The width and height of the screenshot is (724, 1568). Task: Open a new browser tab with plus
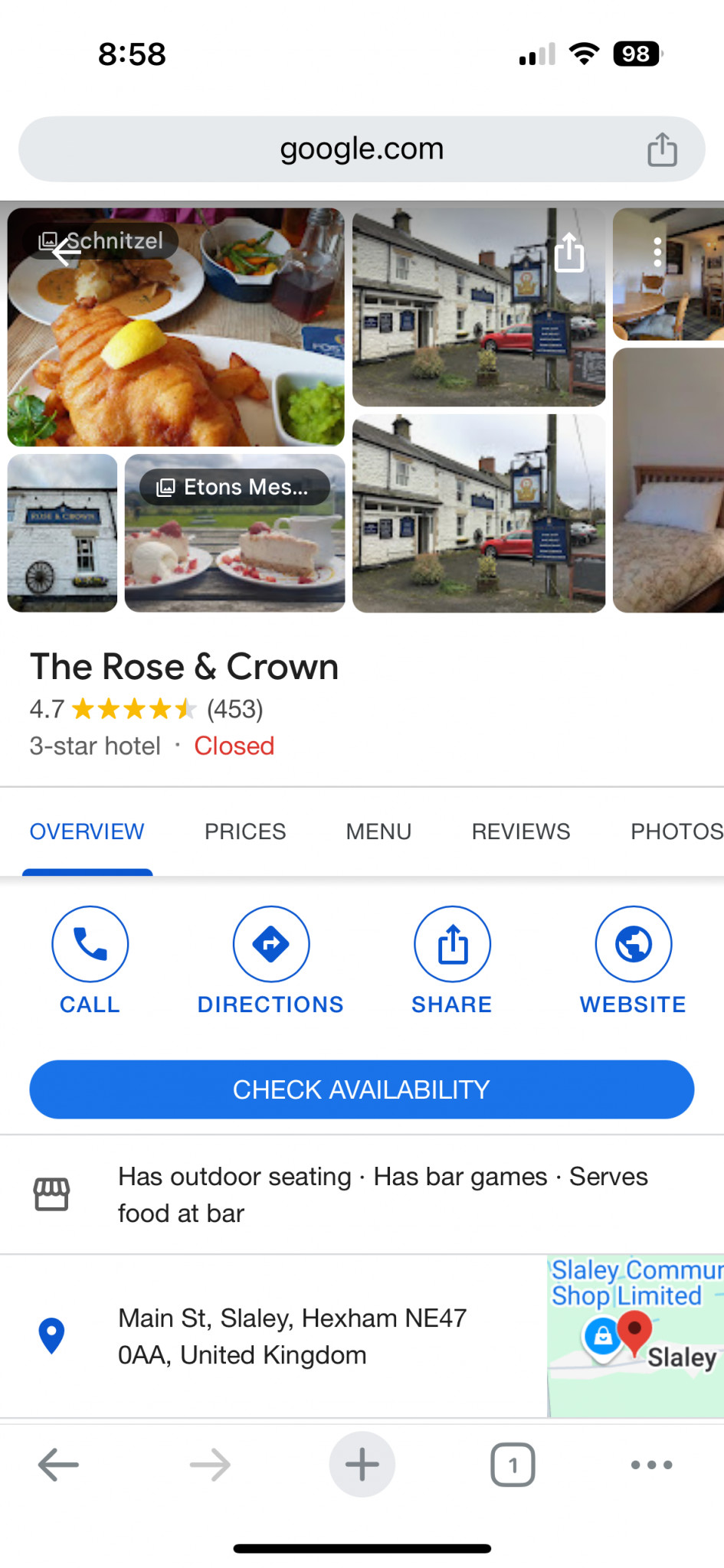[362, 1465]
